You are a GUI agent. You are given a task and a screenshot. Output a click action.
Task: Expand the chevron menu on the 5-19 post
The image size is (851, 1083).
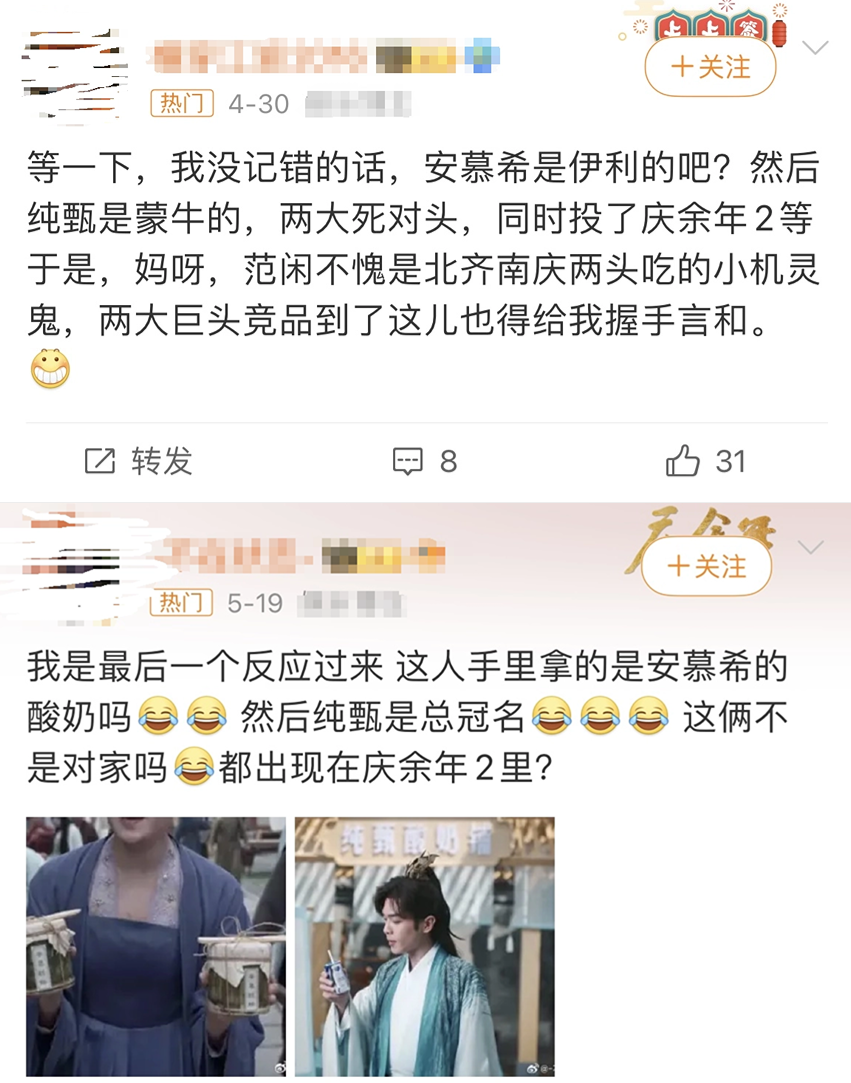811,547
